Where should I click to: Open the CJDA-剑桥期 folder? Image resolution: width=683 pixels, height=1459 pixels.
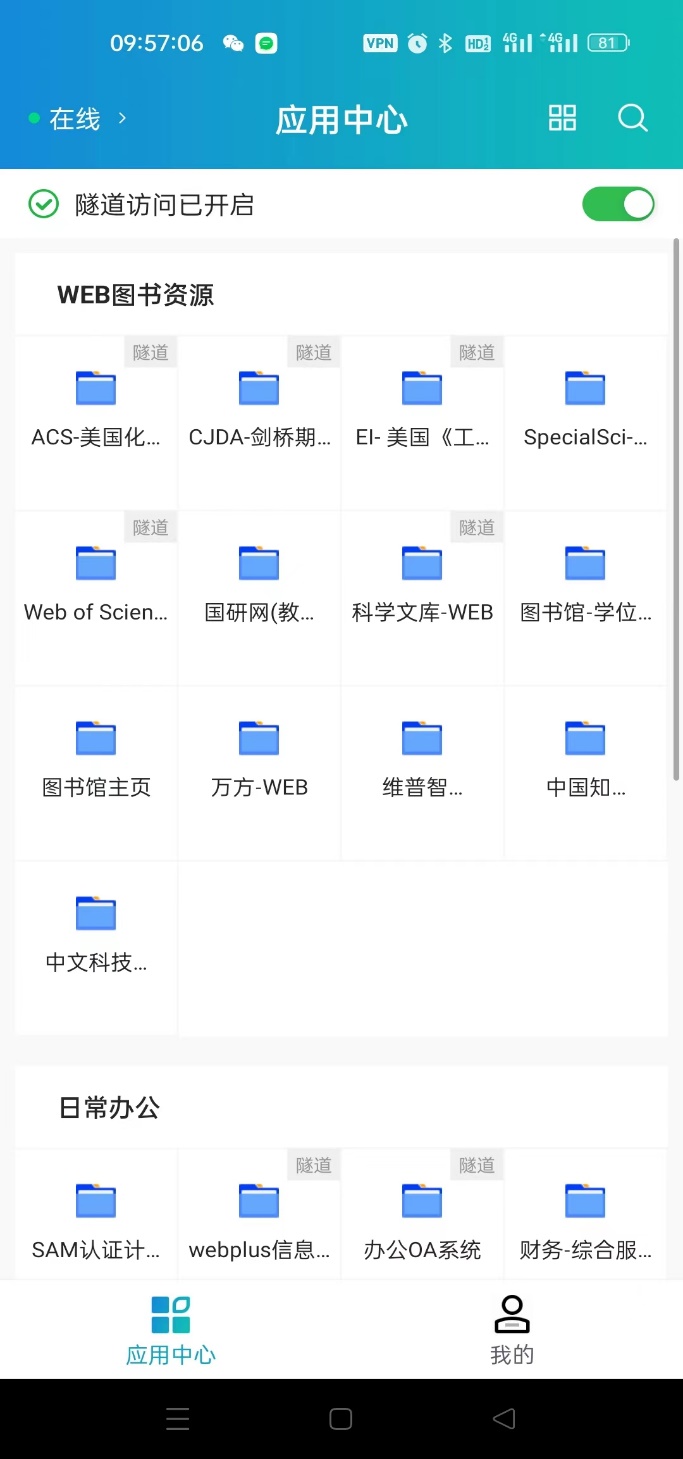(259, 404)
